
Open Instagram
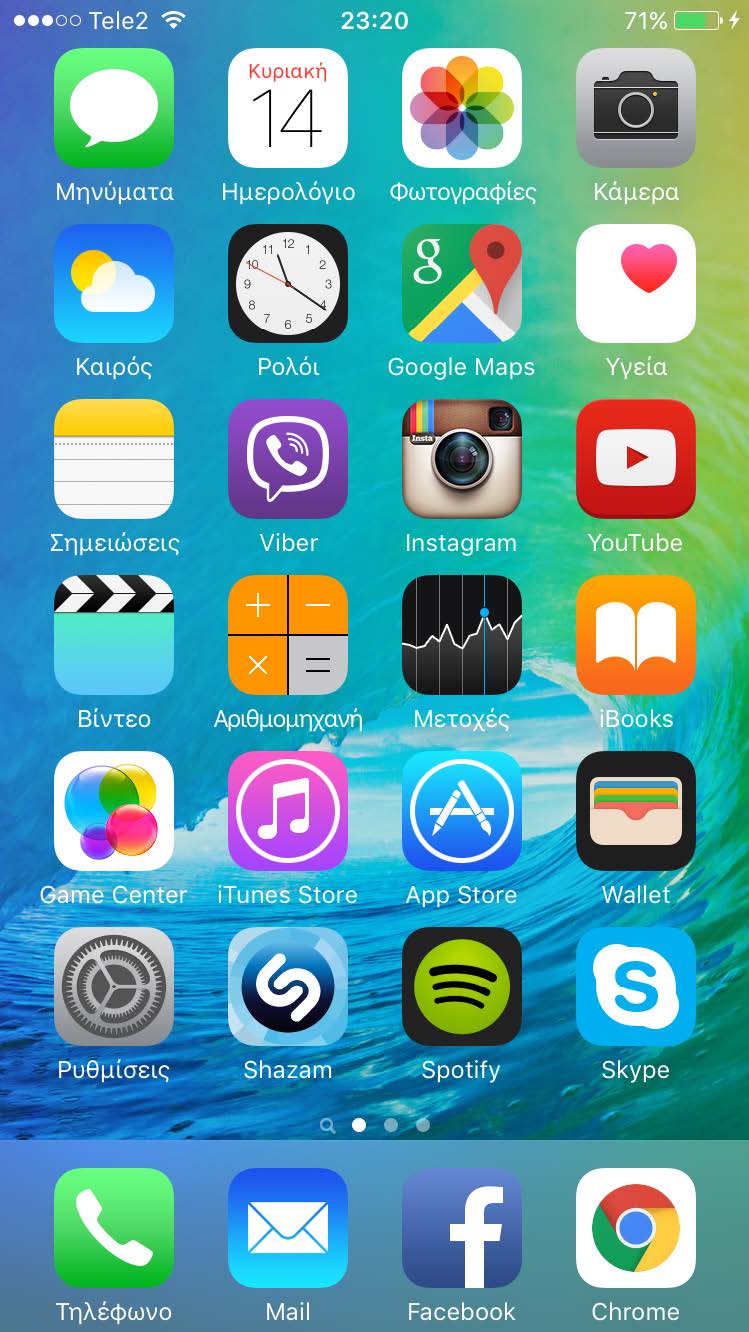click(462, 460)
